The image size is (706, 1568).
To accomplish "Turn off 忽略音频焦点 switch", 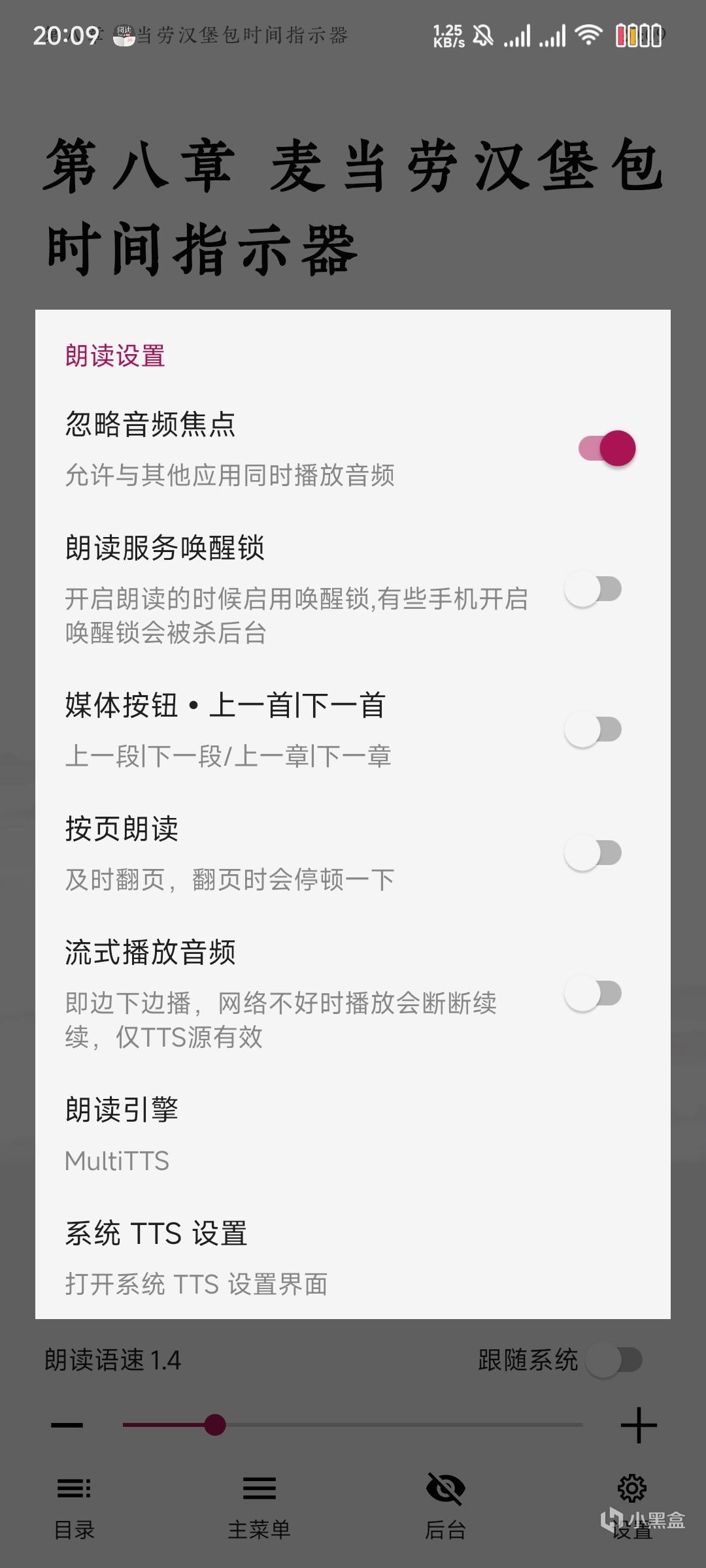I will [607, 448].
